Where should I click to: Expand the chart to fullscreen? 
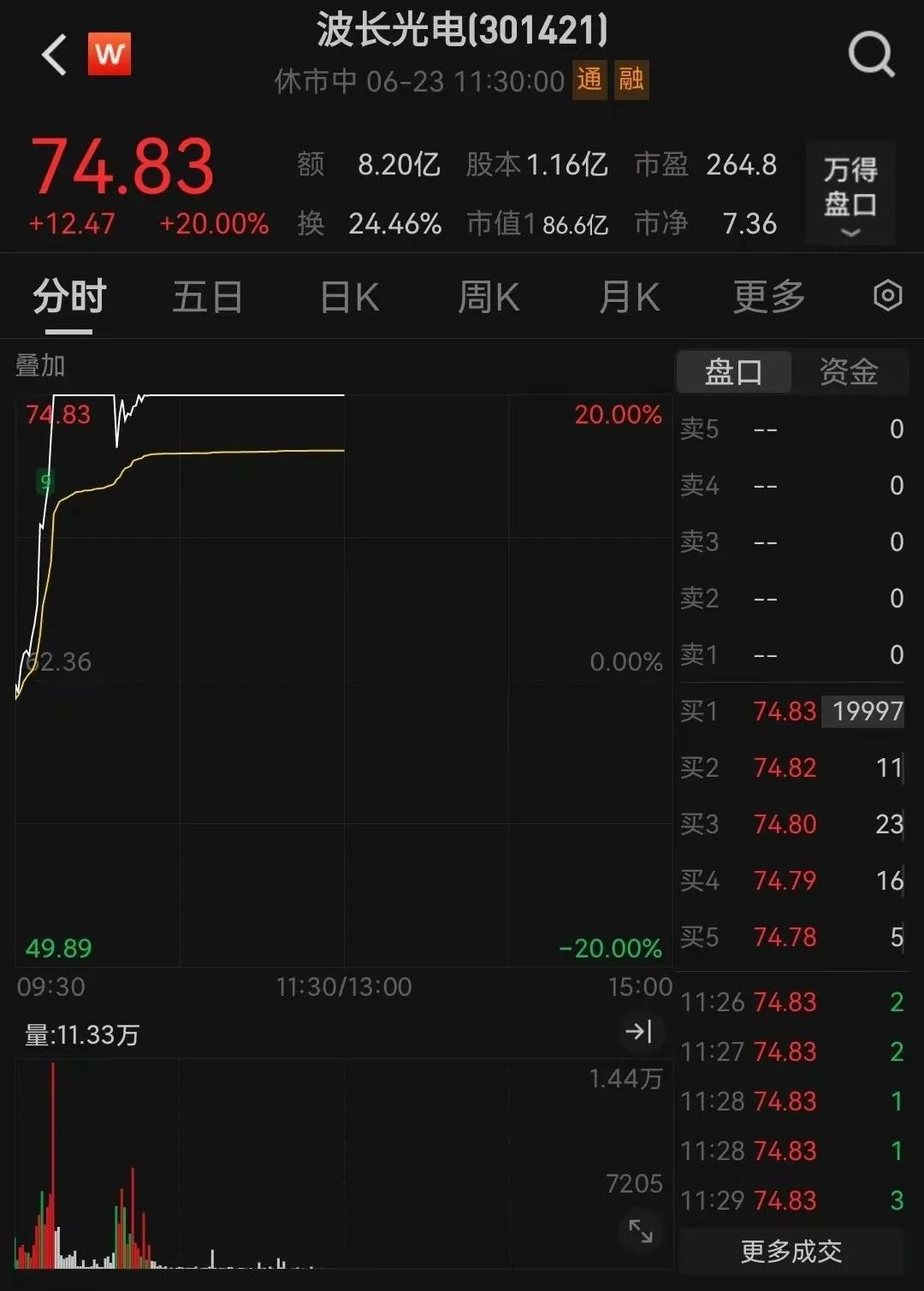click(641, 1231)
